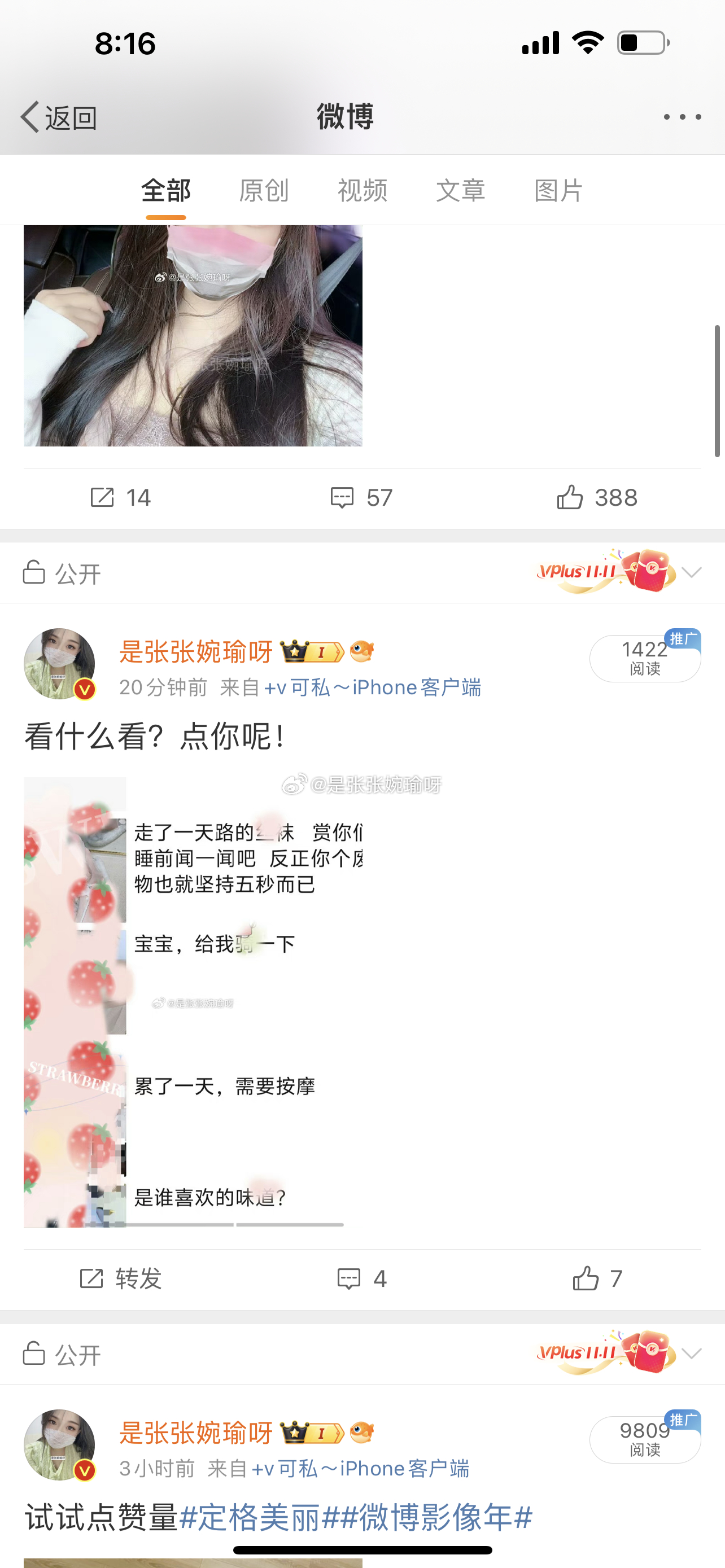This screenshot has height=1568, width=725.
Task: Open the three-dot overflow menu
Action: point(682,116)
